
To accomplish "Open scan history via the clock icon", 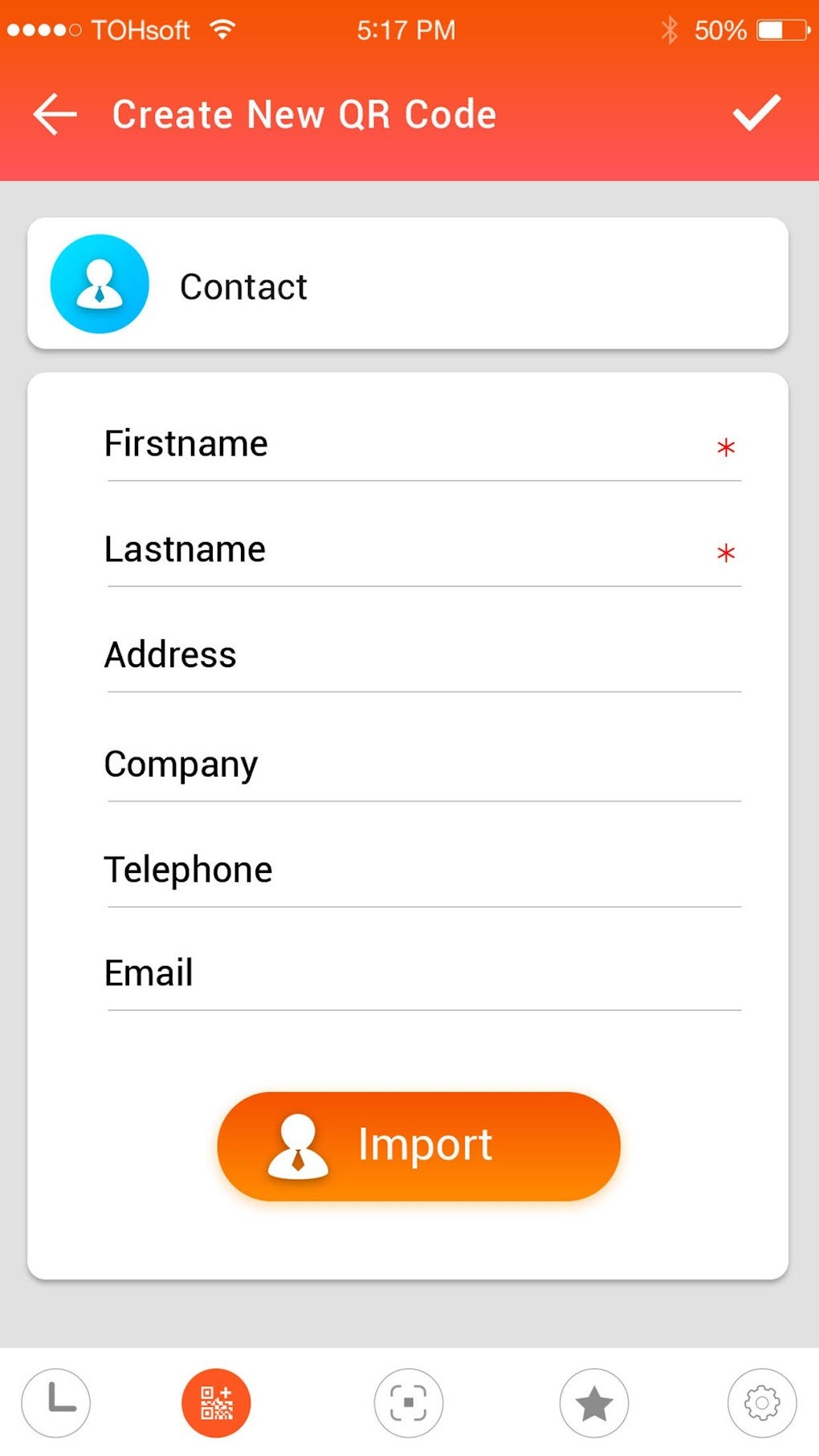I will tap(56, 1401).
